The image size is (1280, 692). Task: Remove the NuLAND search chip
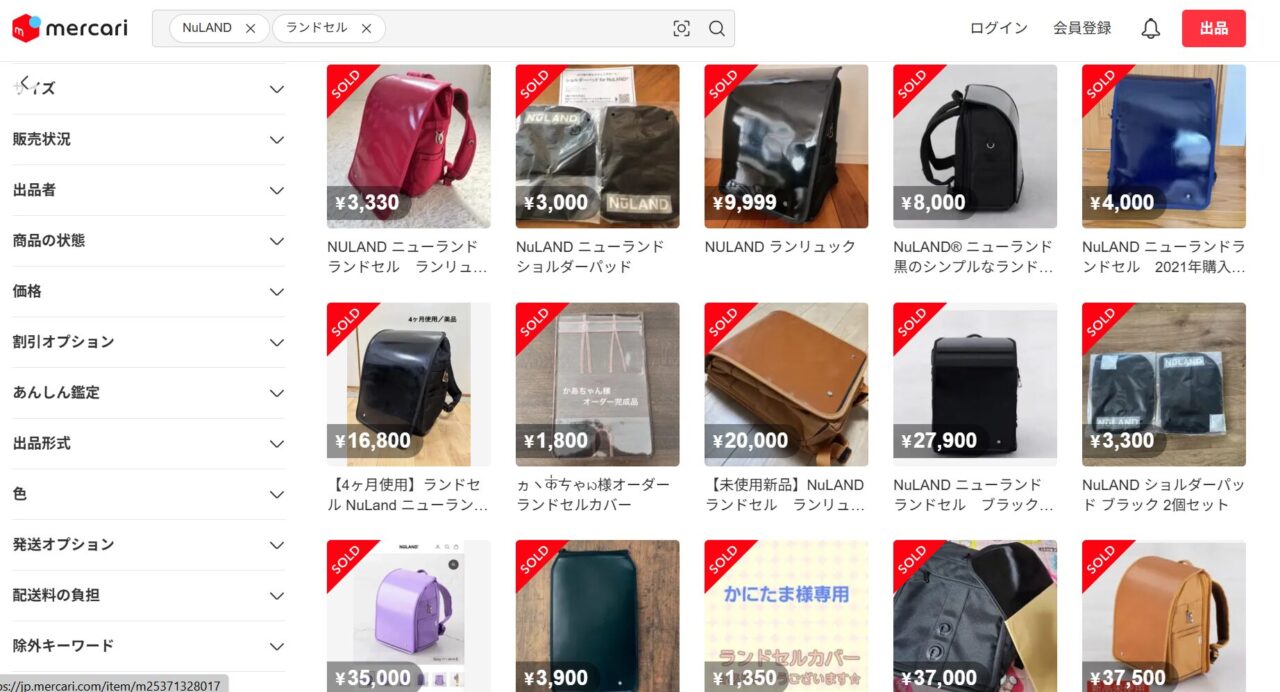(250, 29)
